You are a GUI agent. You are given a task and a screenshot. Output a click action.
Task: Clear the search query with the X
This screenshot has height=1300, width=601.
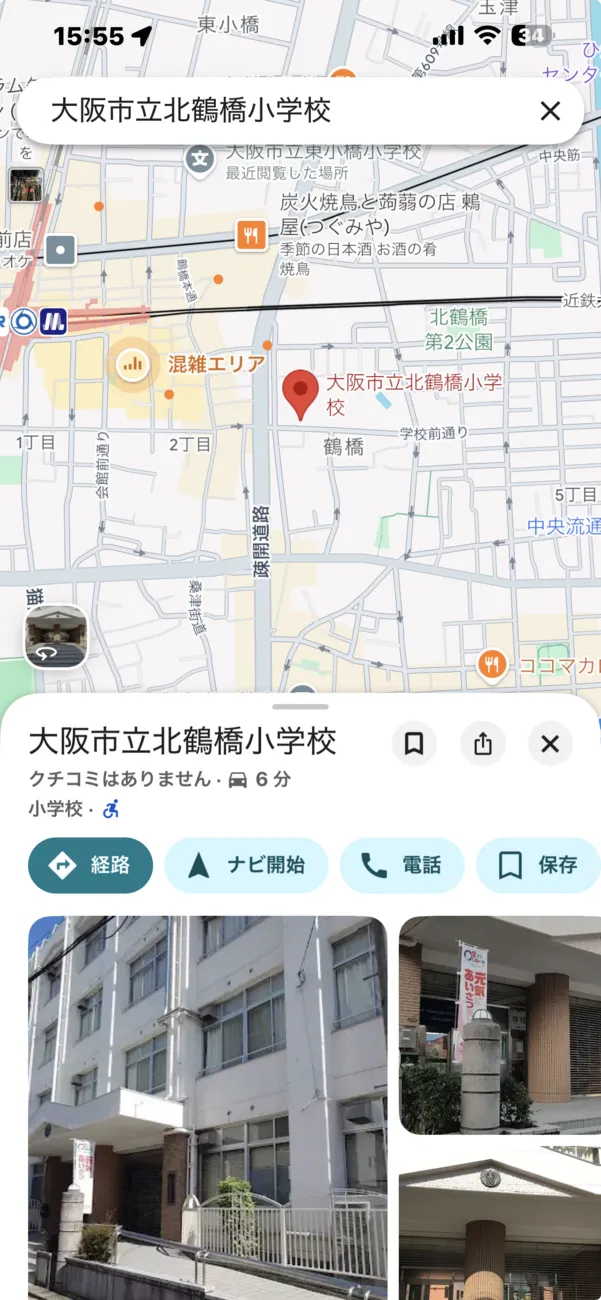(550, 111)
